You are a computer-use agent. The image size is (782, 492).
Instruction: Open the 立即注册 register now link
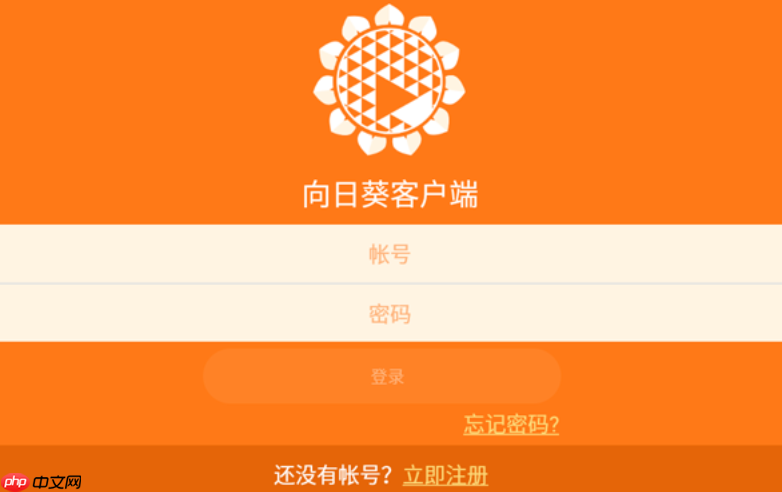coord(445,475)
